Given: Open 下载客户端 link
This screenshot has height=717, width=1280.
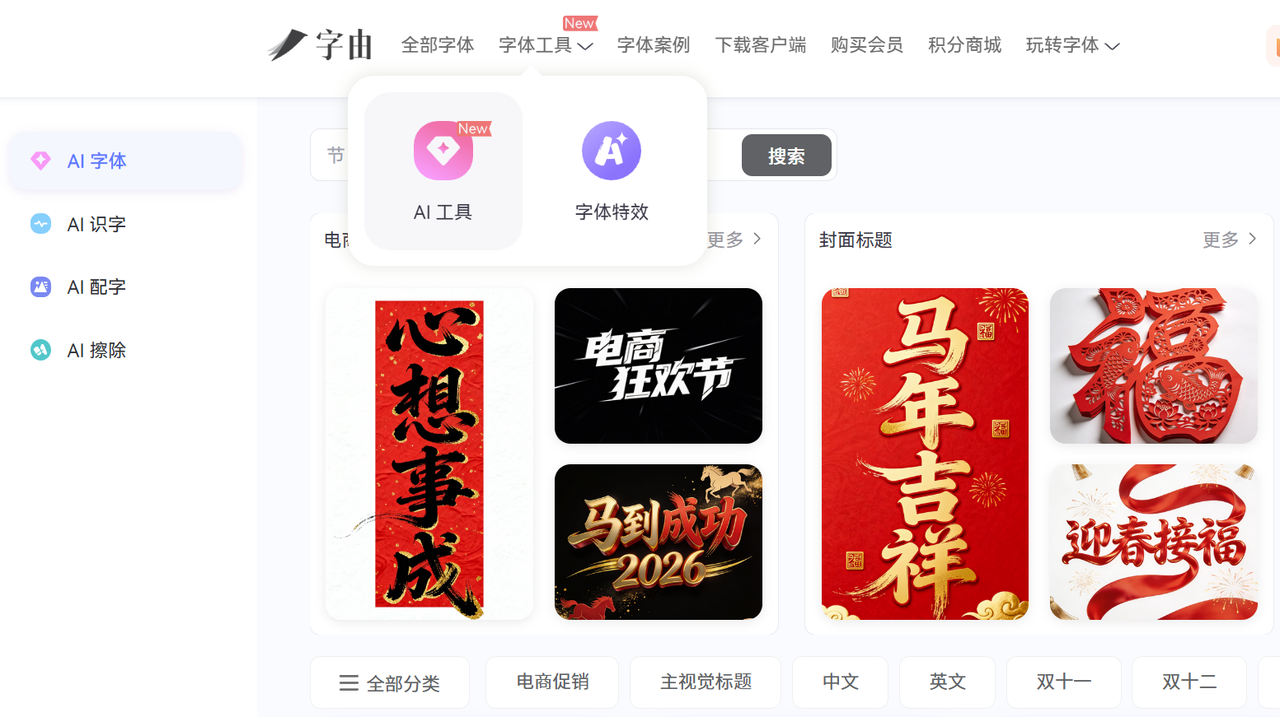Looking at the screenshot, I should coord(760,45).
